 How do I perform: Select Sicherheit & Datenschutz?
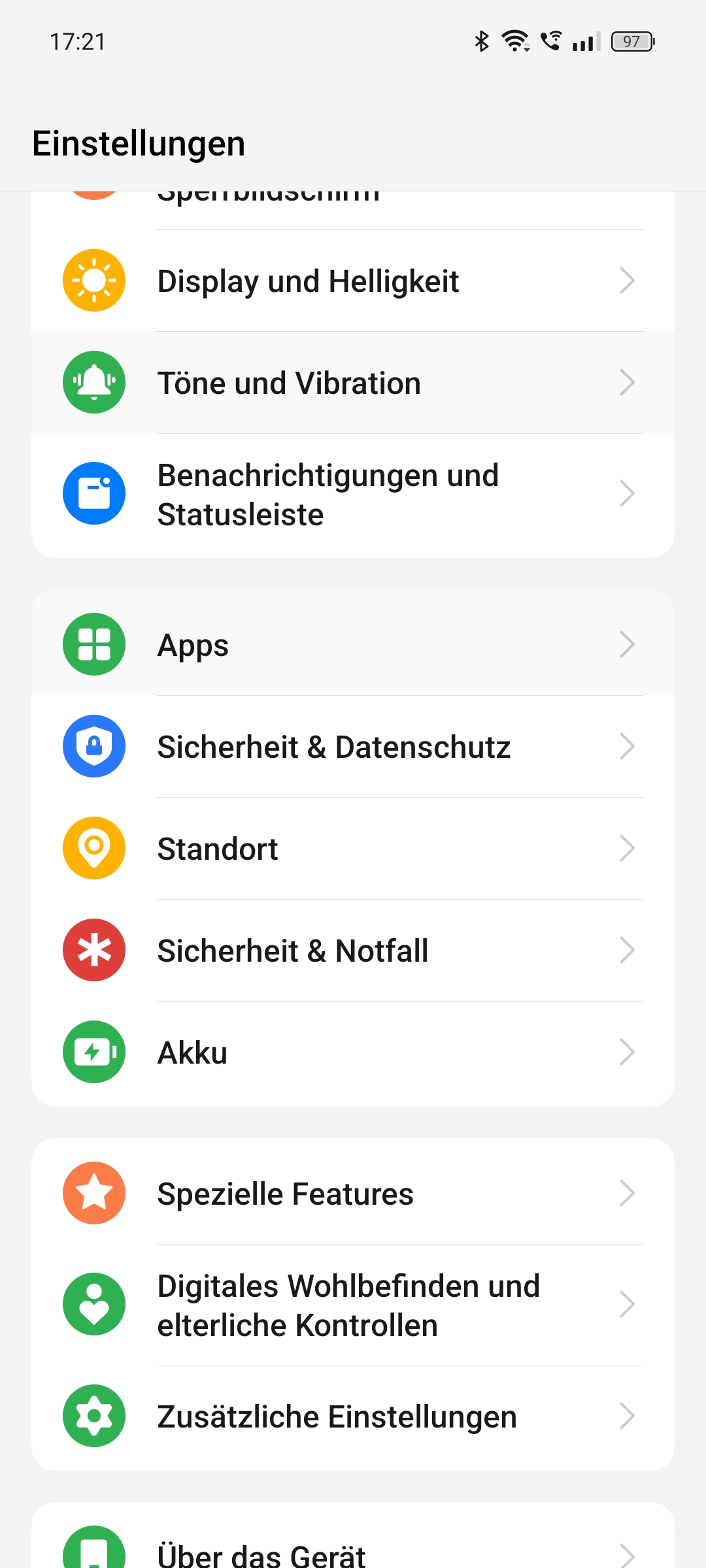tap(353, 747)
